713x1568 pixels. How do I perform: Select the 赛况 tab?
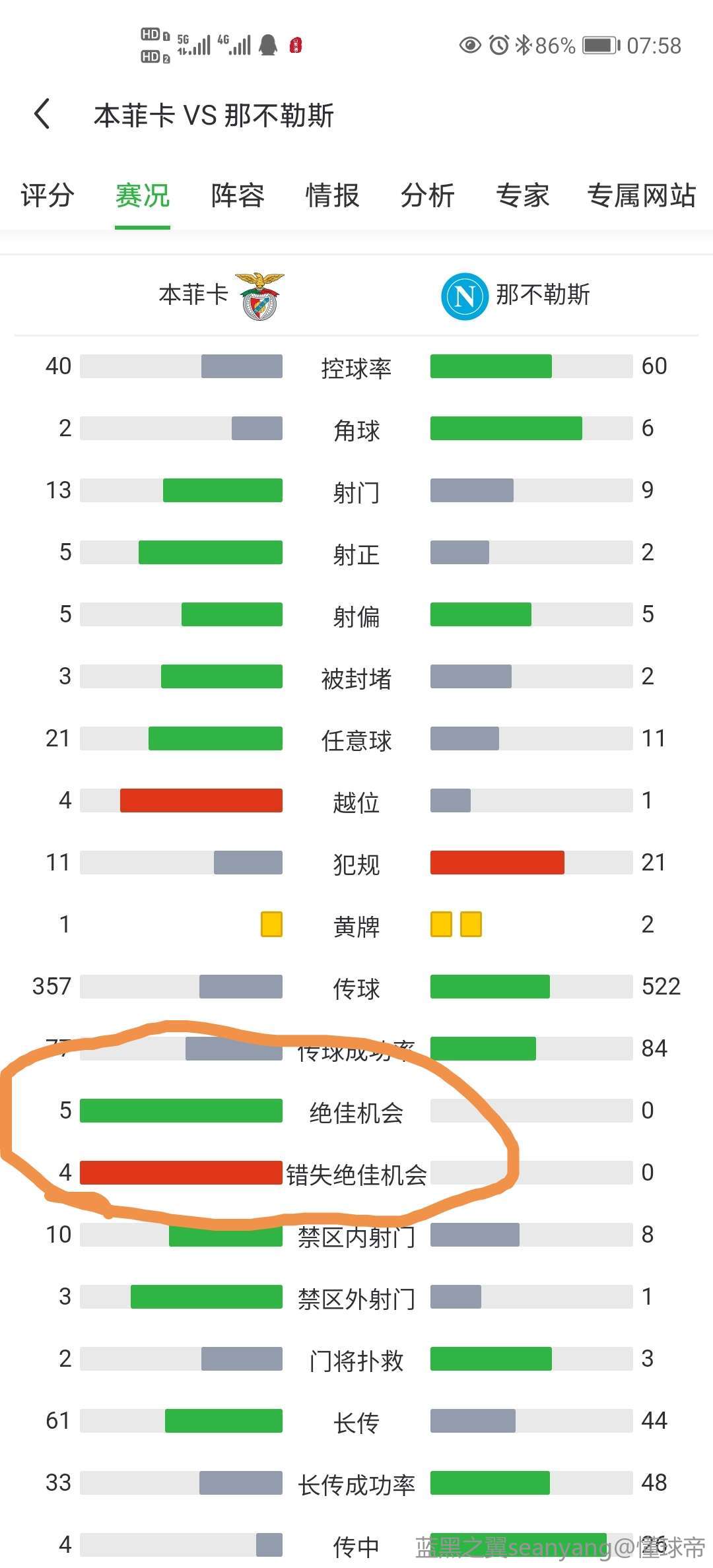tap(143, 195)
